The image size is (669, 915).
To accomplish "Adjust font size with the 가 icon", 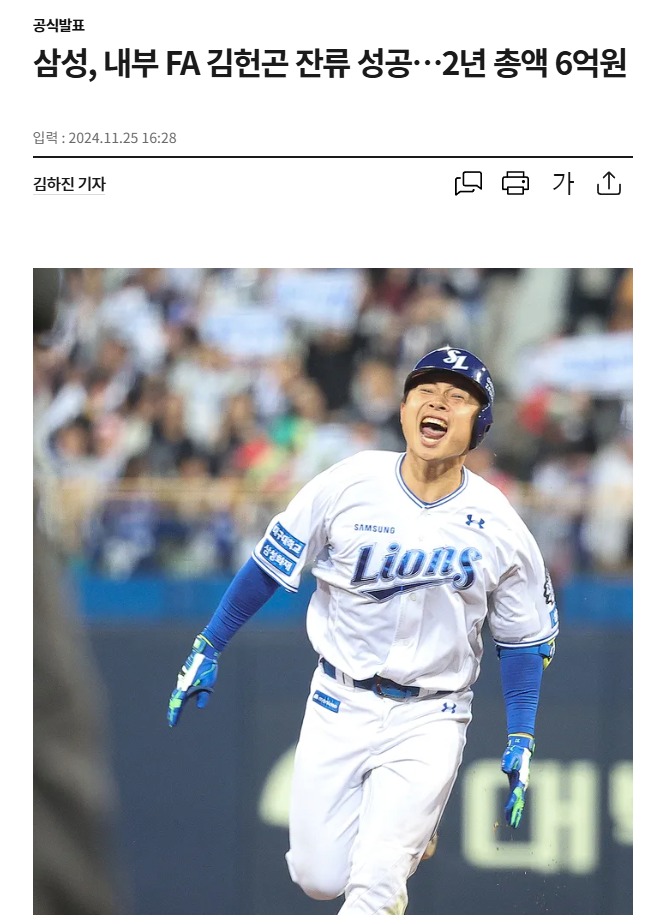I will coord(563,183).
